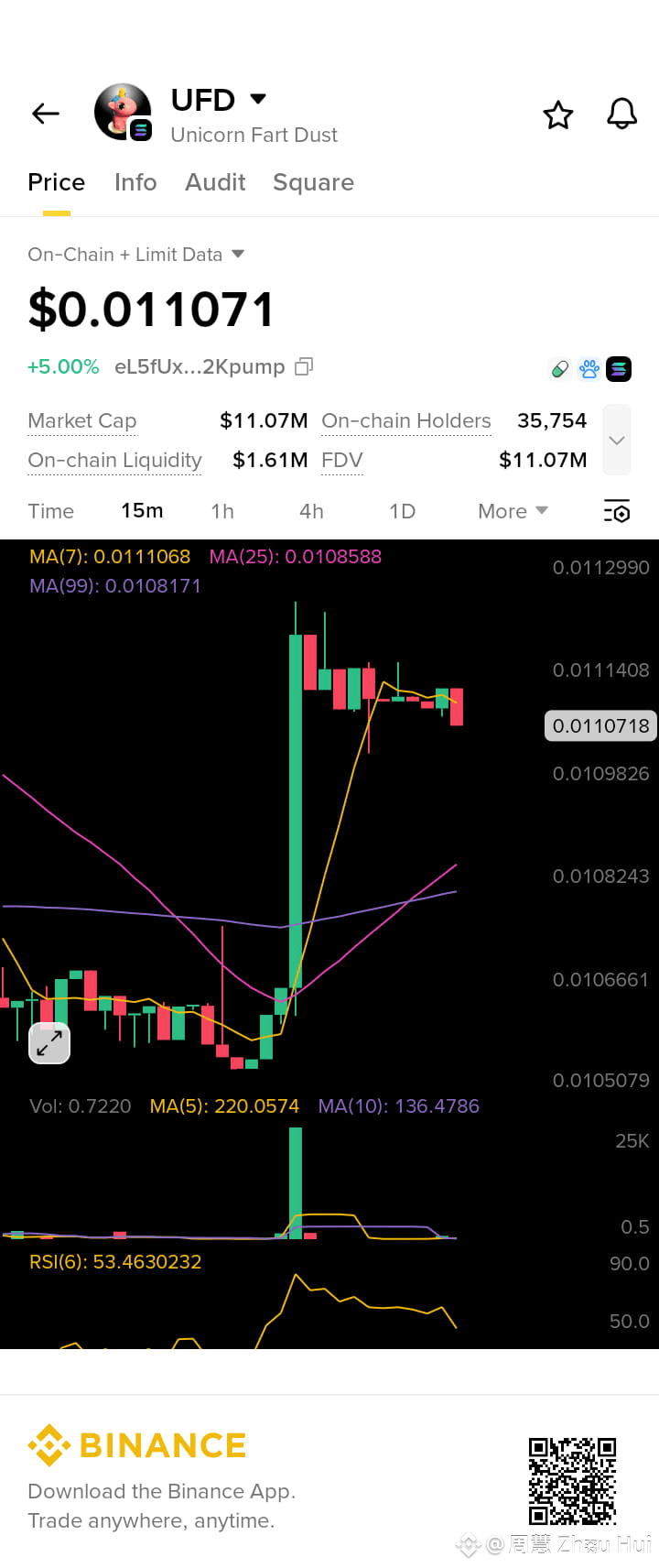Click the highlighted current price label 0.0110718
This screenshot has height=1568, width=659.
pyautogui.click(x=600, y=725)
